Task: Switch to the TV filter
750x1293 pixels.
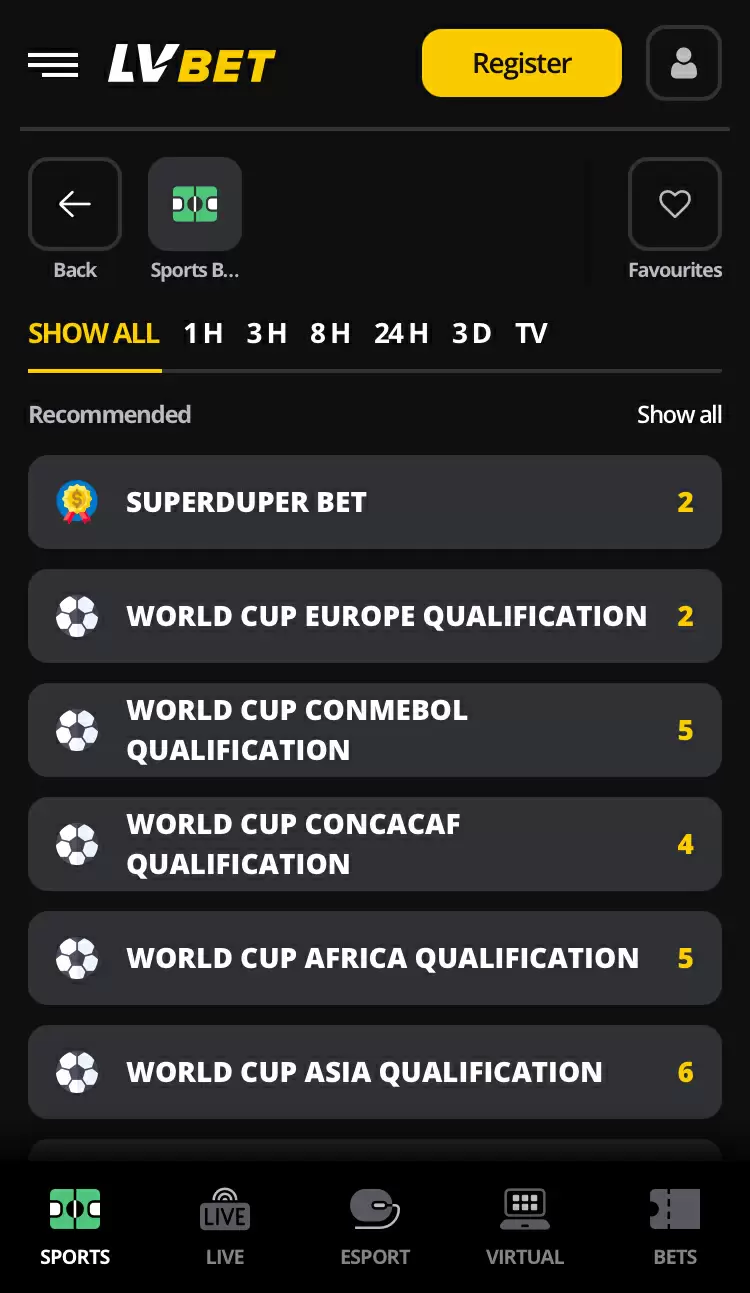Action: tap(531, 334)
